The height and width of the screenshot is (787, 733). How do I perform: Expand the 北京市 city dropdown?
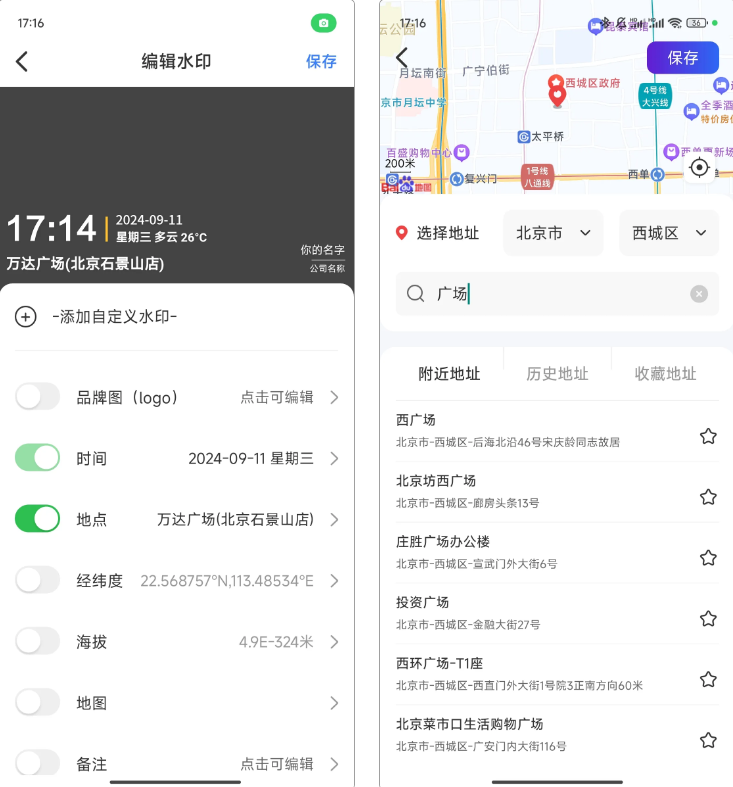(553, 233)
